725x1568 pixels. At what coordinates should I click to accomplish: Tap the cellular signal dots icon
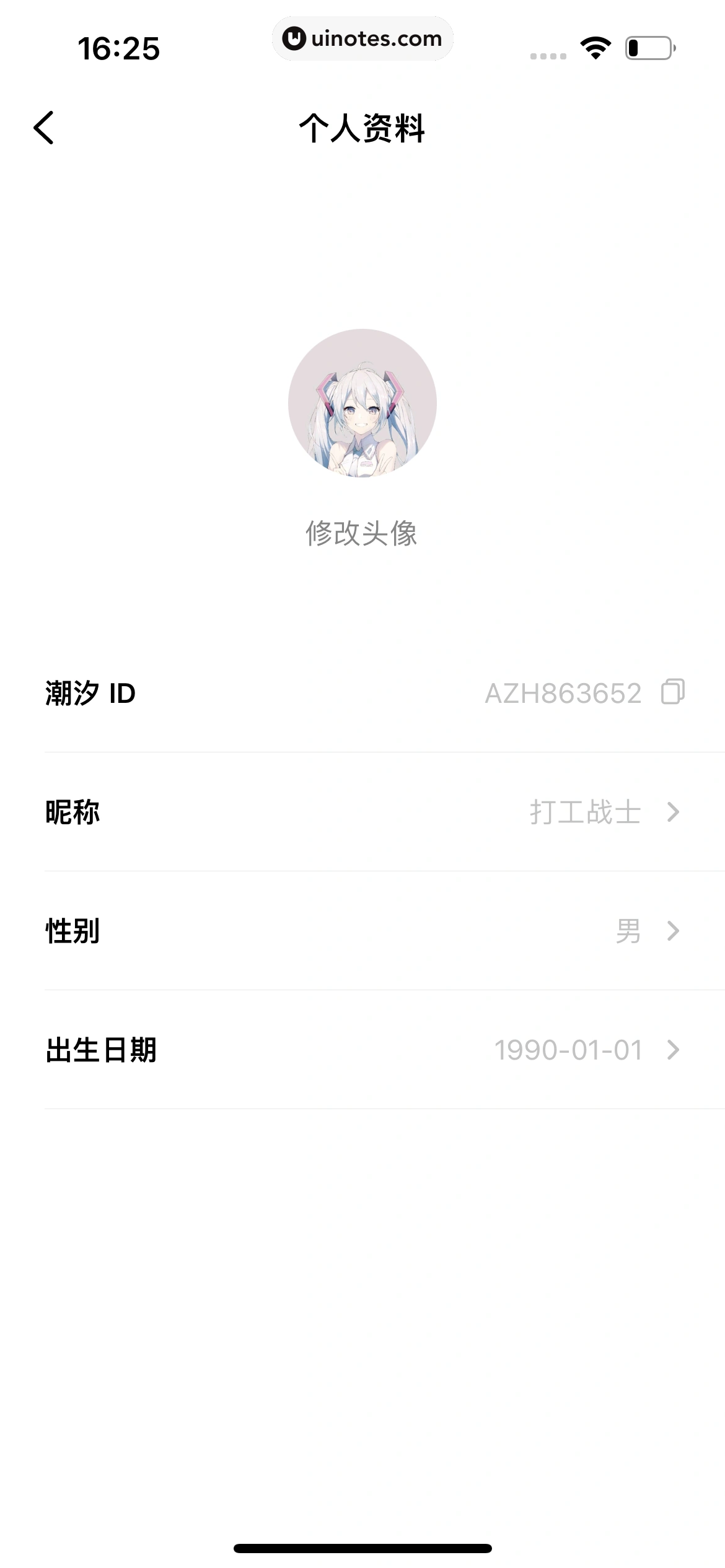click(548, 54)
